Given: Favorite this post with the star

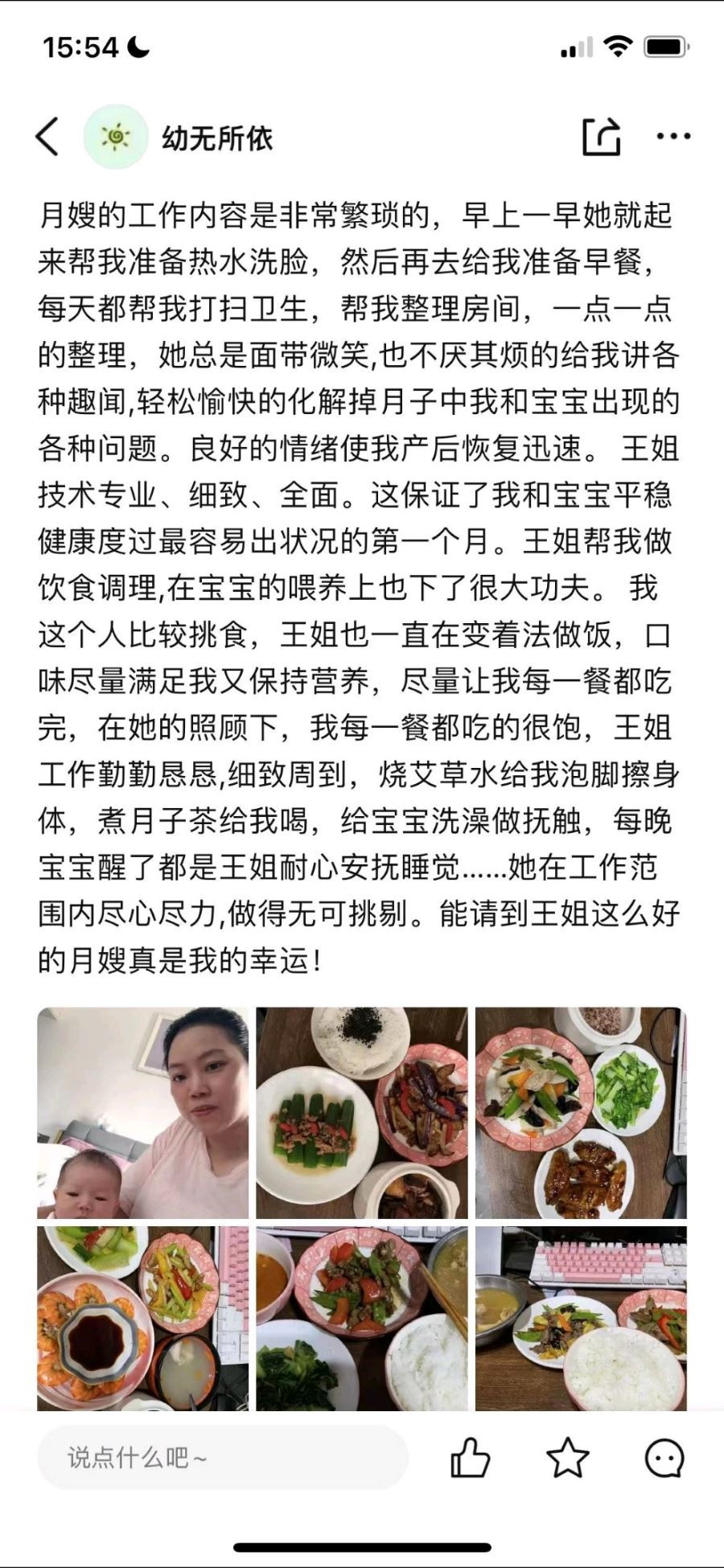Looking at the screenshot, I should (568, 1457).
